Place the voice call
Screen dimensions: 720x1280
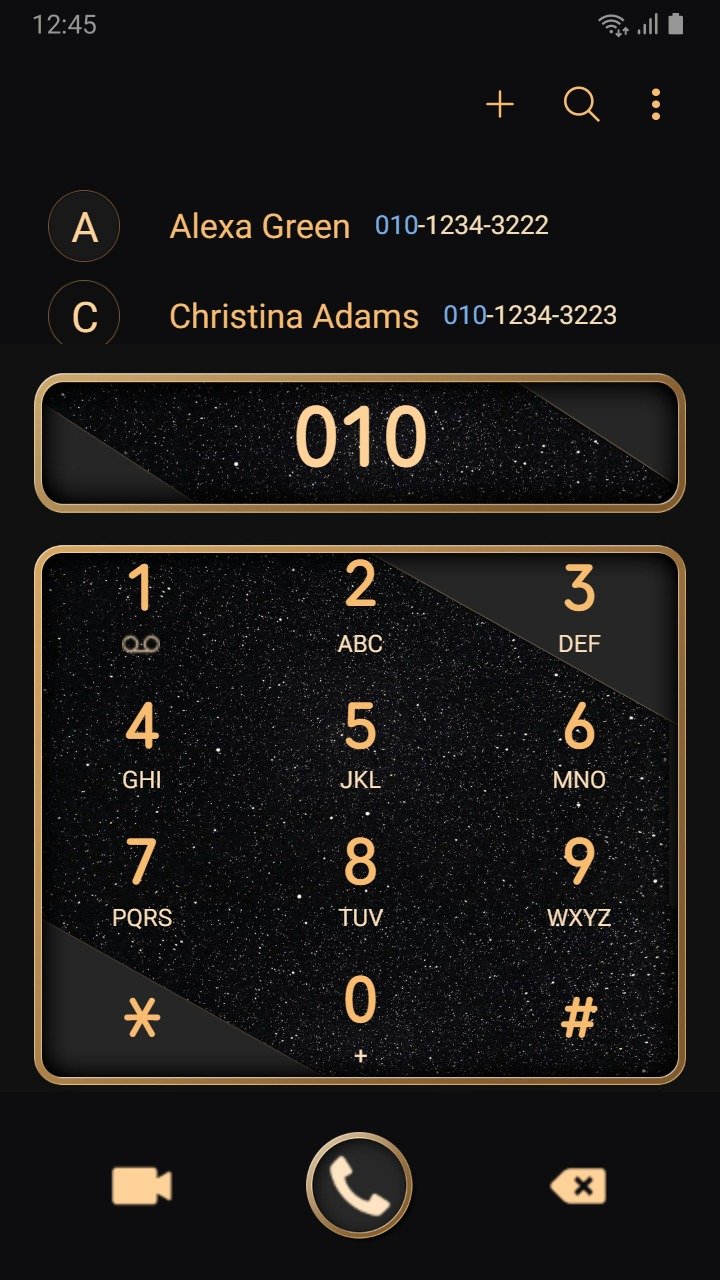359,1186
